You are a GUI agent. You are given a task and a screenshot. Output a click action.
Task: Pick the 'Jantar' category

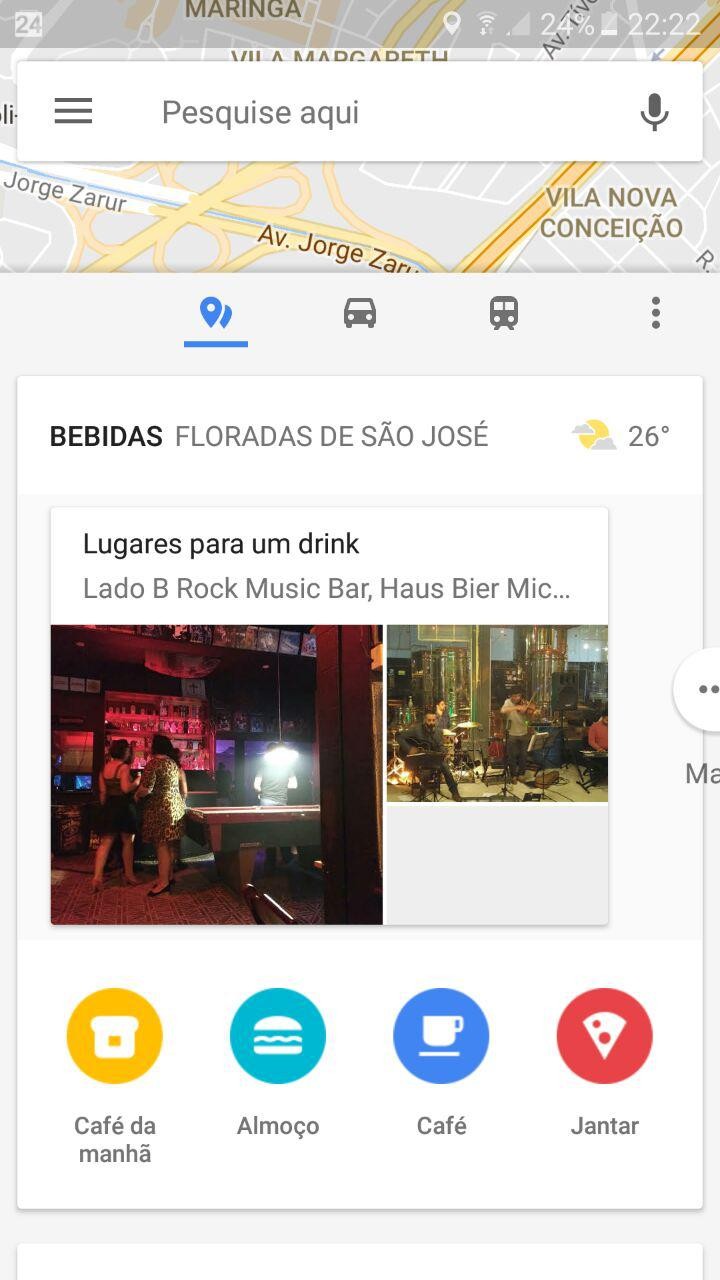pyautogui.click(x=604, y=1036)
